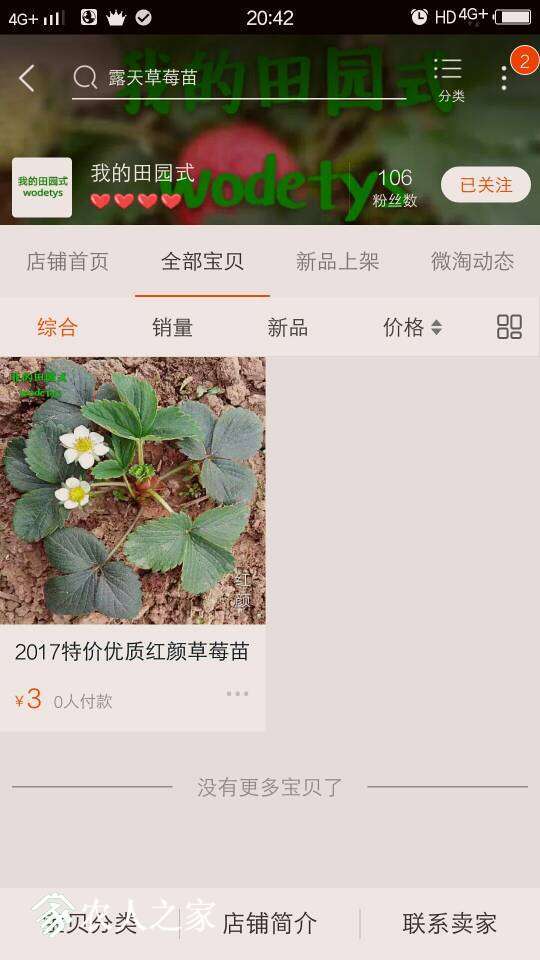Open the 分类 category list icon
The height and width of the screenshot is (960, 540).
(x=451, y=80)
